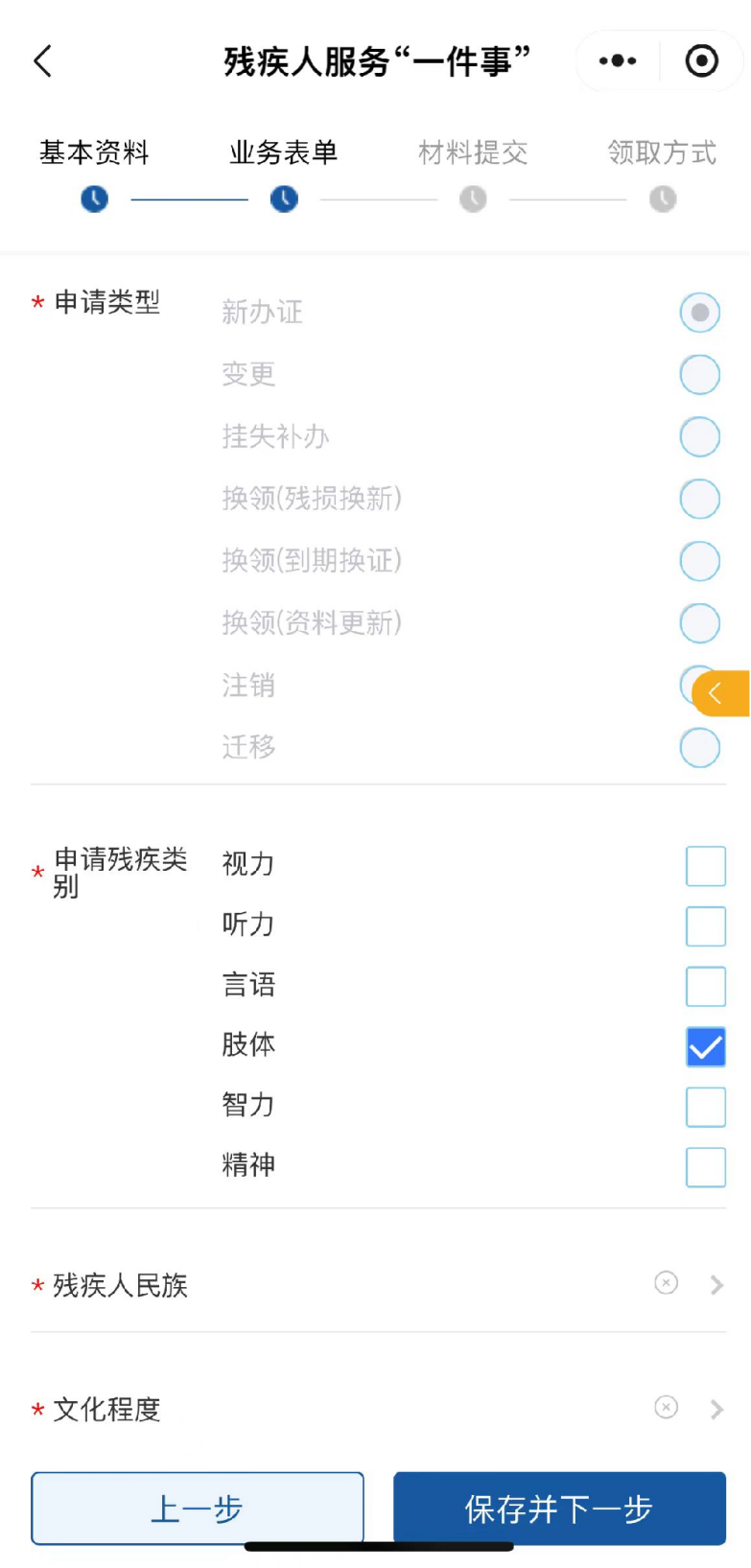Screen dimensions: 751x1568
Task: Check the 视力 disability category
Action: [705, 865]
